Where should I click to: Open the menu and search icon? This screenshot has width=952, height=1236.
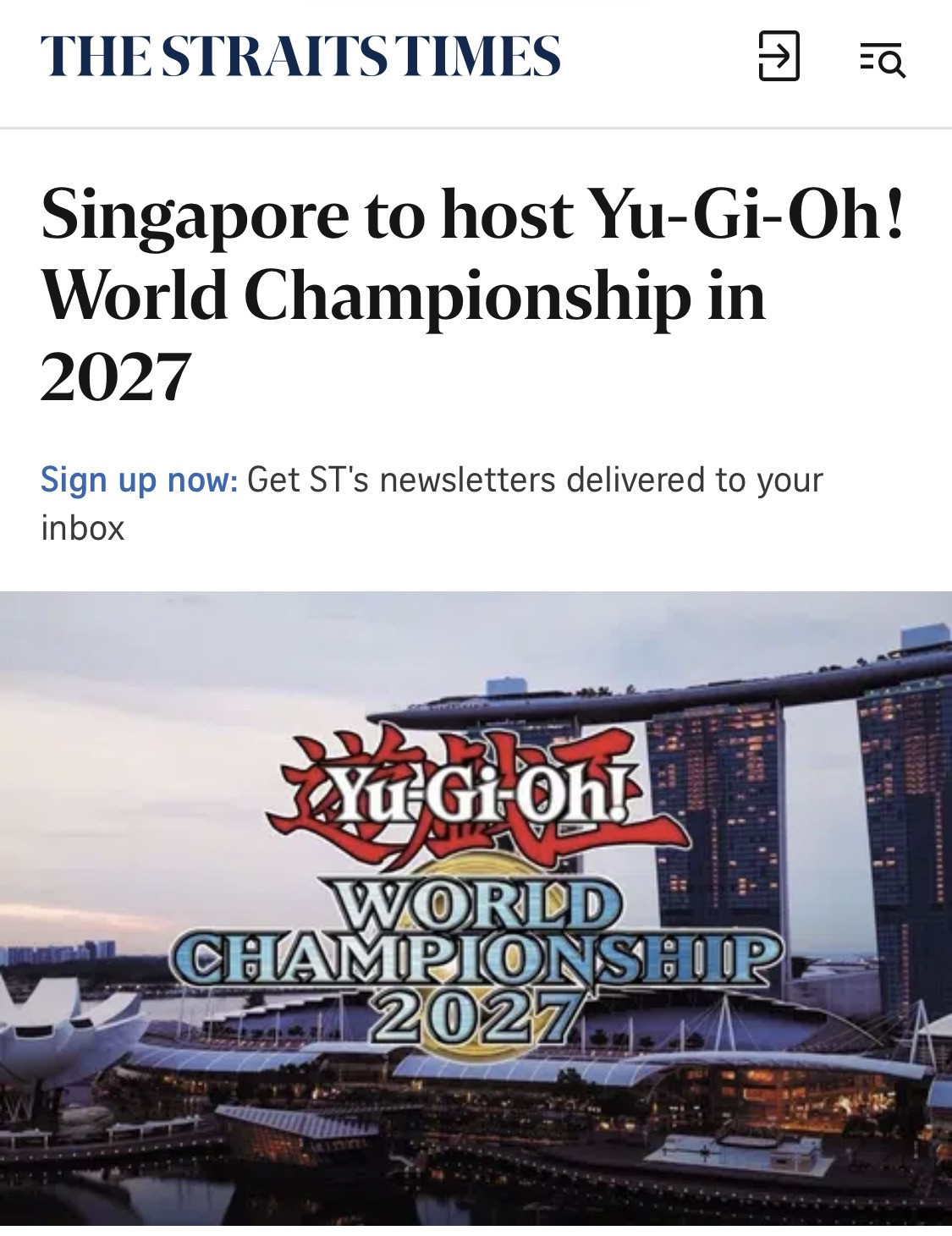(883, 59)
